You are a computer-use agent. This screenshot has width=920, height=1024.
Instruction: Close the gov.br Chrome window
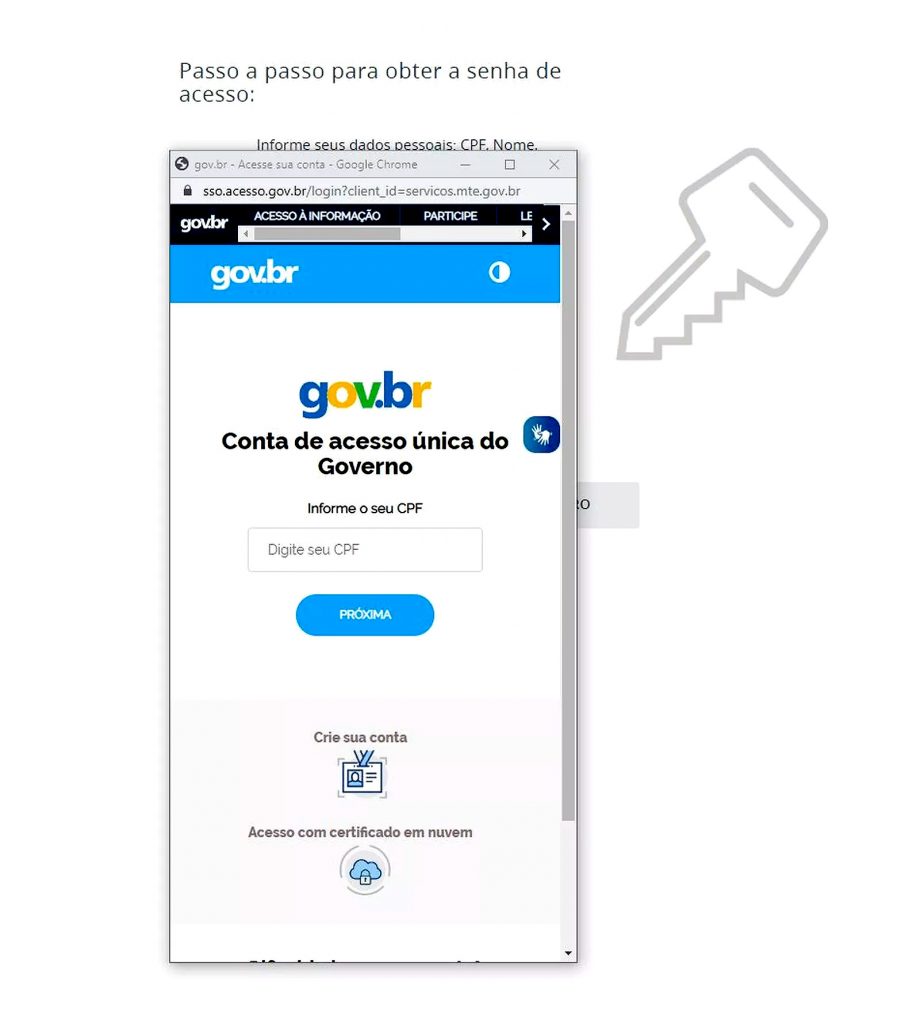click(554, 164)
